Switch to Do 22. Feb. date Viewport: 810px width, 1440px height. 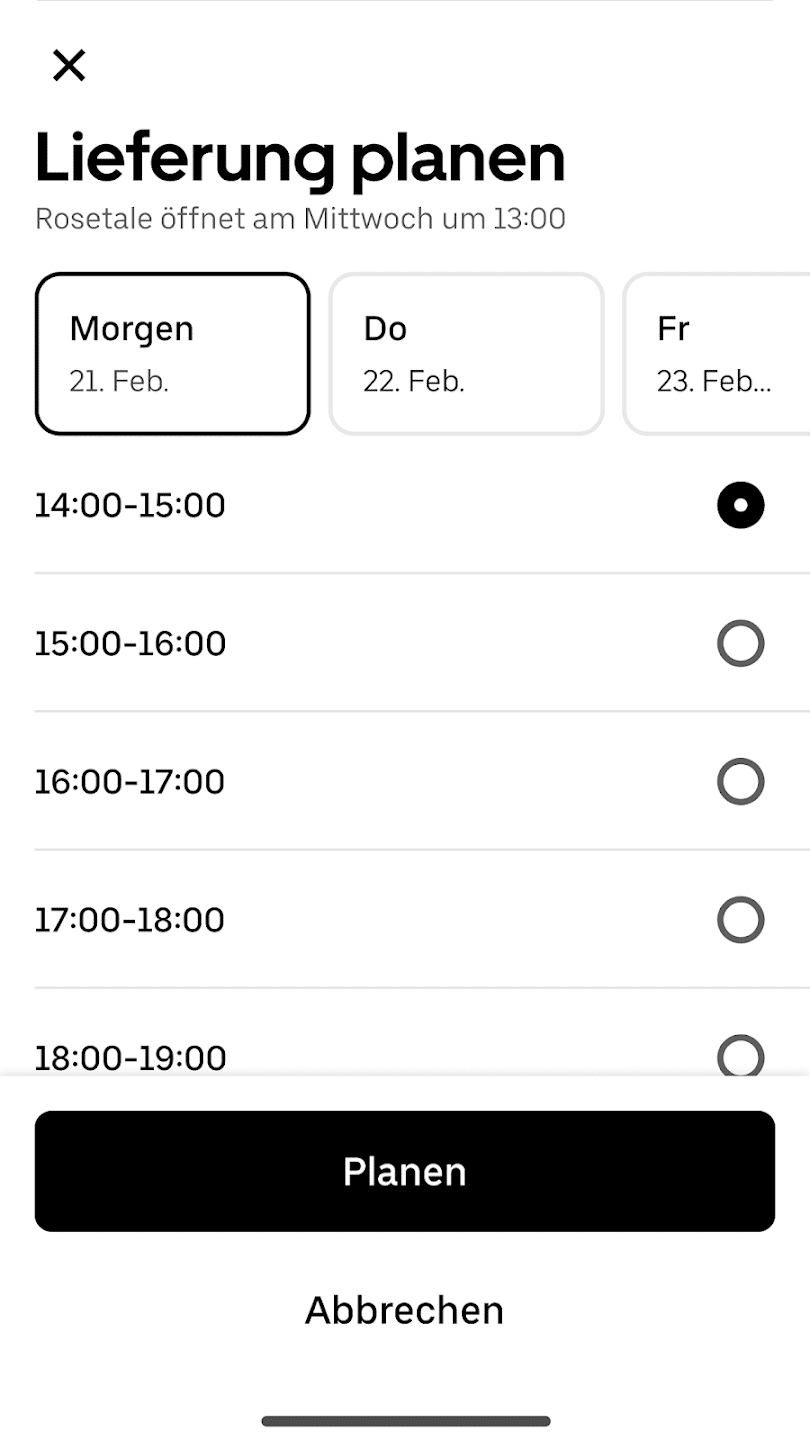point(466,354)
